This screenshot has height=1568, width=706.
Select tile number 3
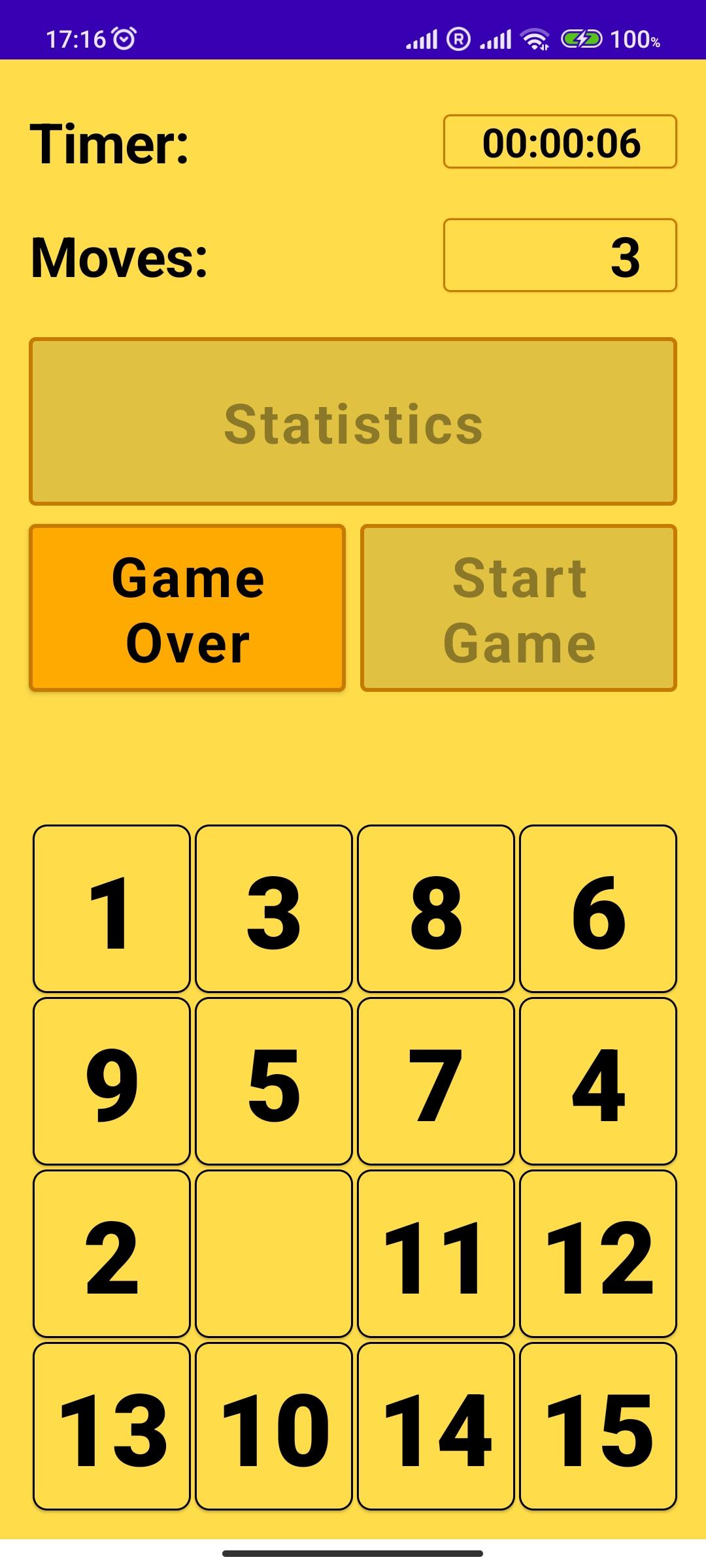[x=274, y=909]
